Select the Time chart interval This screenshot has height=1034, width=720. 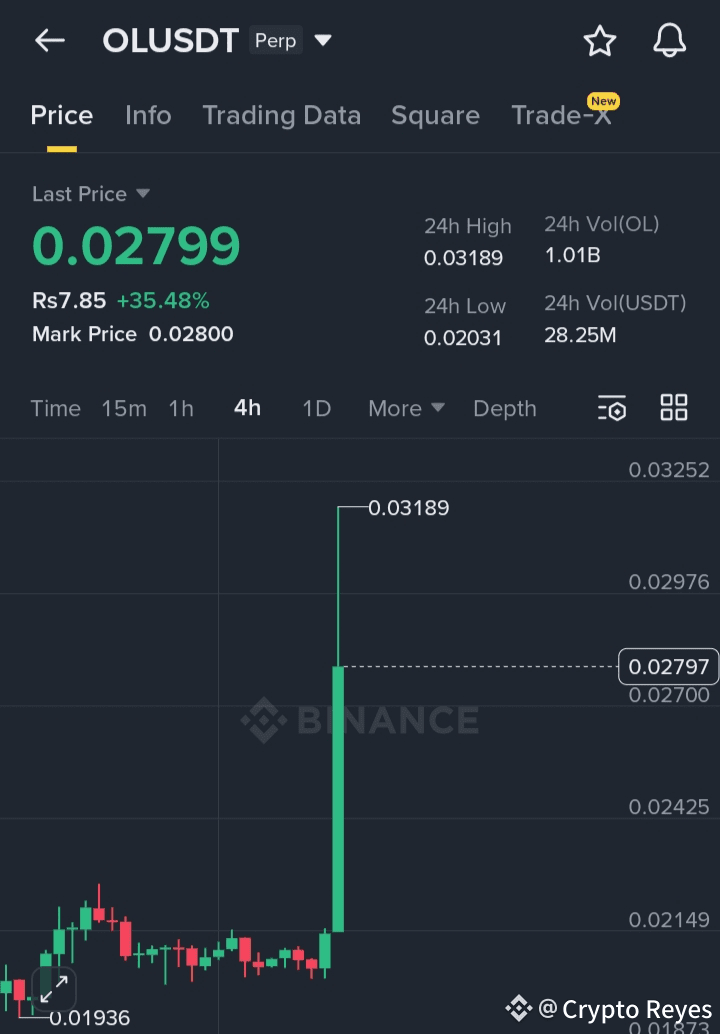tap(55, 408)
